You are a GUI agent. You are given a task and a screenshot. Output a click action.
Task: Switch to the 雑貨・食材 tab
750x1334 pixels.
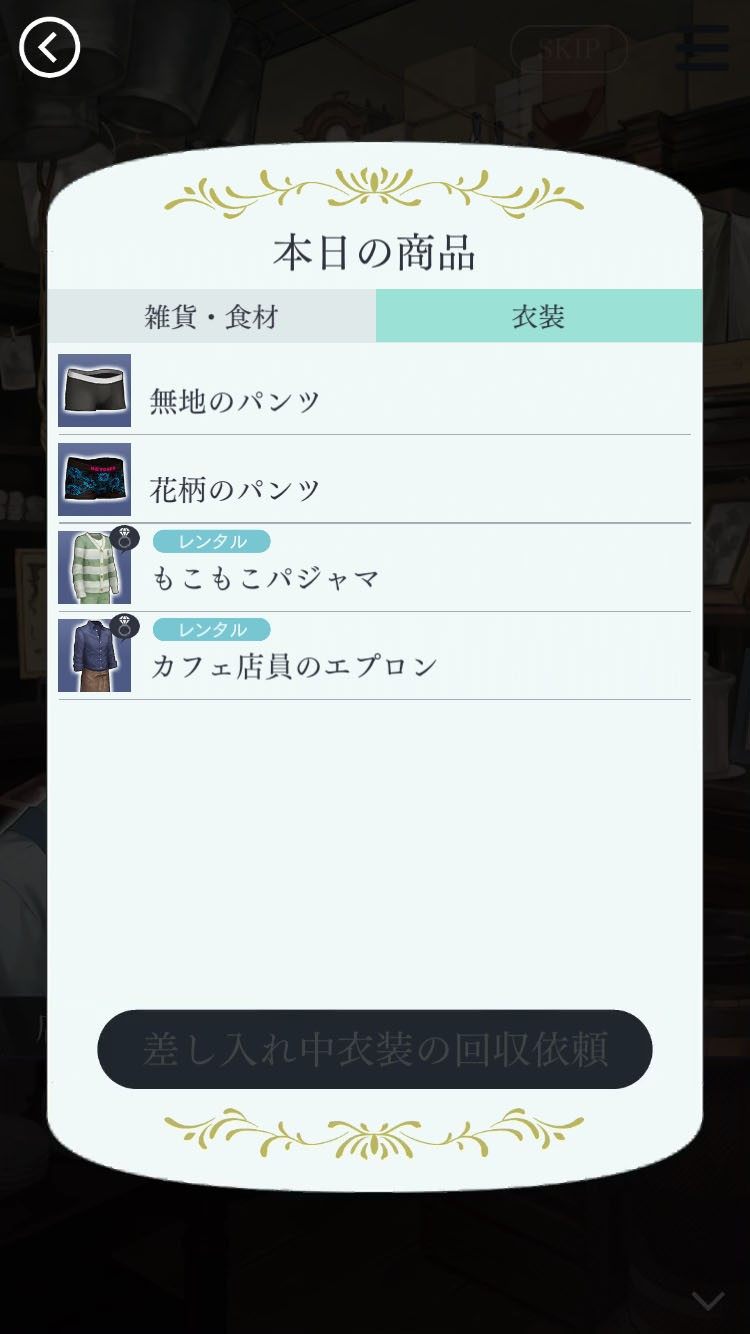point(211,317)
